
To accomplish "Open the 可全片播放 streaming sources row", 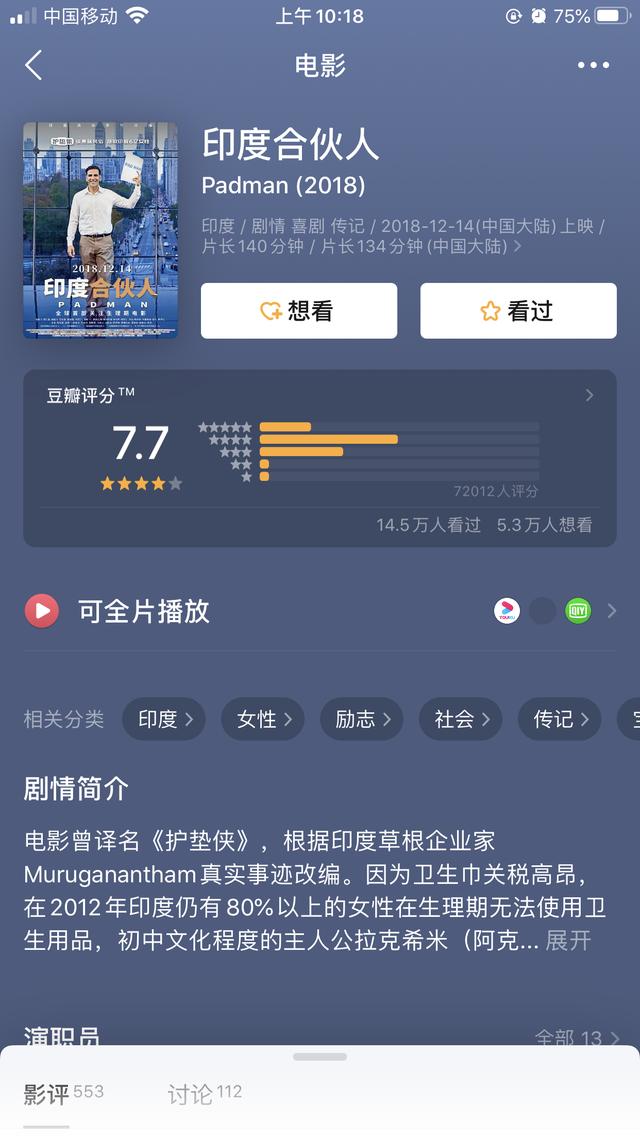I will coord(319,610).
